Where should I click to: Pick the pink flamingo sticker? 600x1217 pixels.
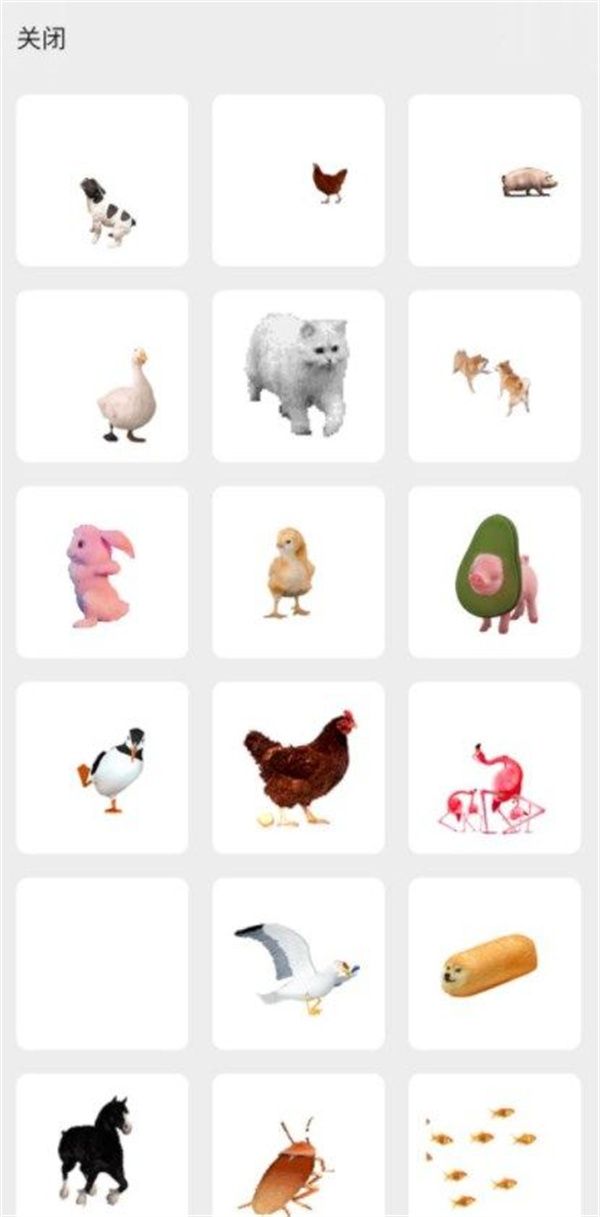pyautogui.click(x=494, y=768)
